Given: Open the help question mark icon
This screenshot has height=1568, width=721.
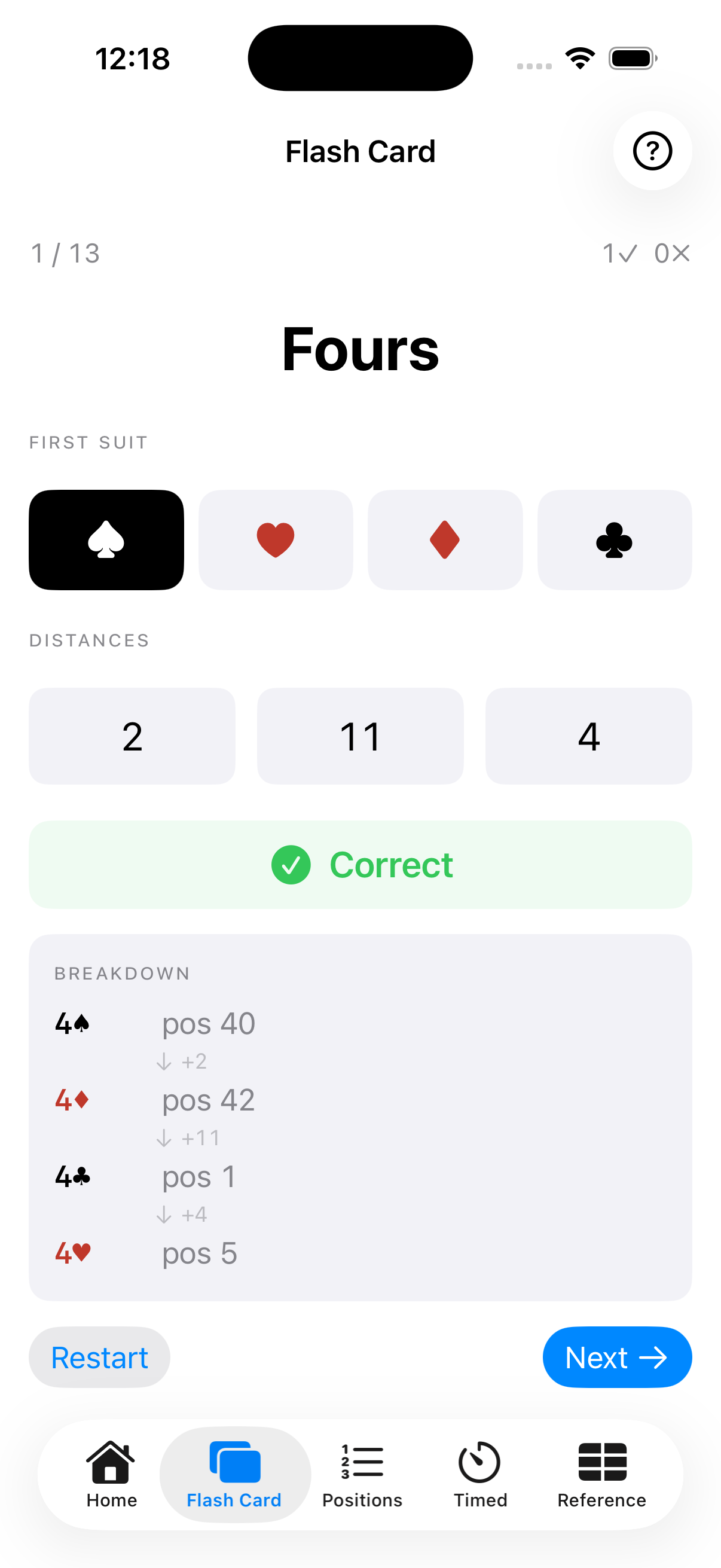Looking at the screenshot, I should tap(652, 151).
